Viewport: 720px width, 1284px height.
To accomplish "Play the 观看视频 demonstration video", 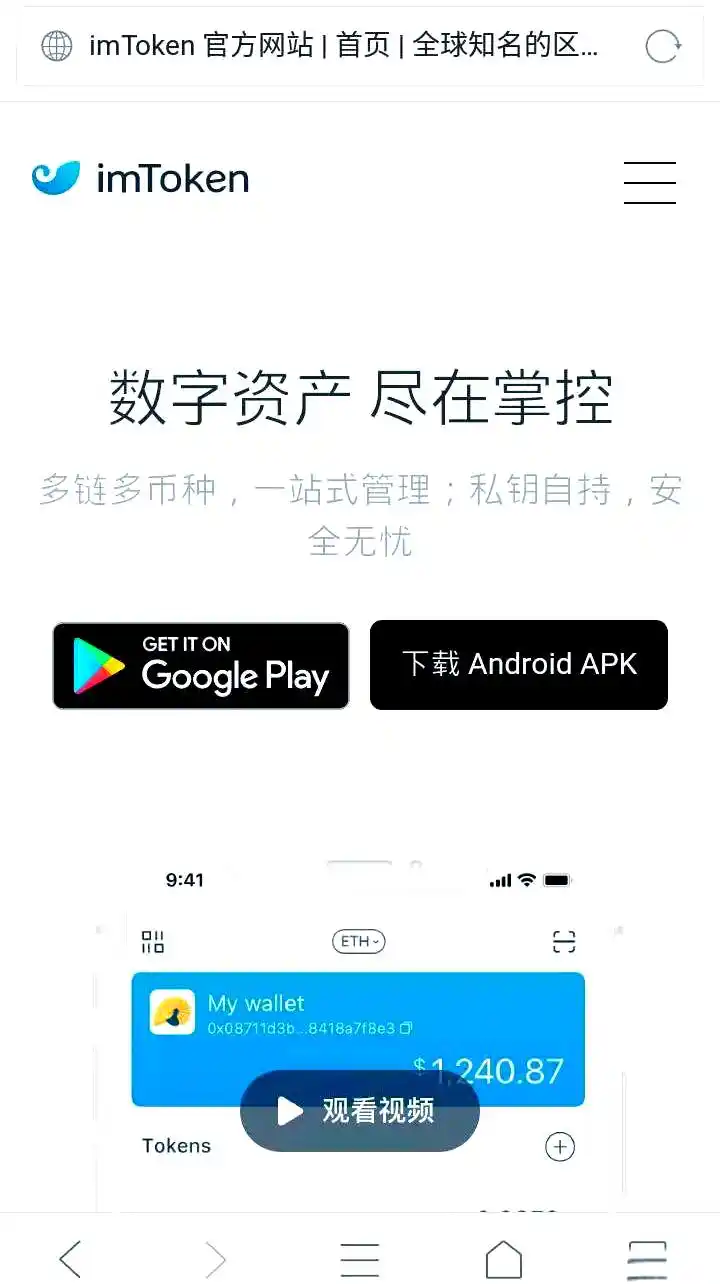I will (x=359, y=1111).
